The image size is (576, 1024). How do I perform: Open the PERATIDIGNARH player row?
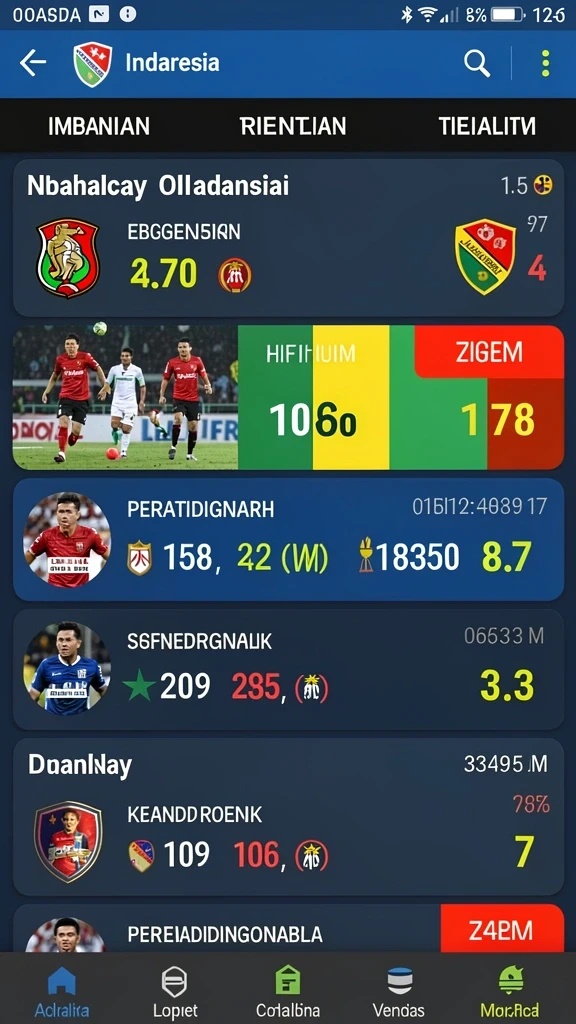click(x=288, y=539)
